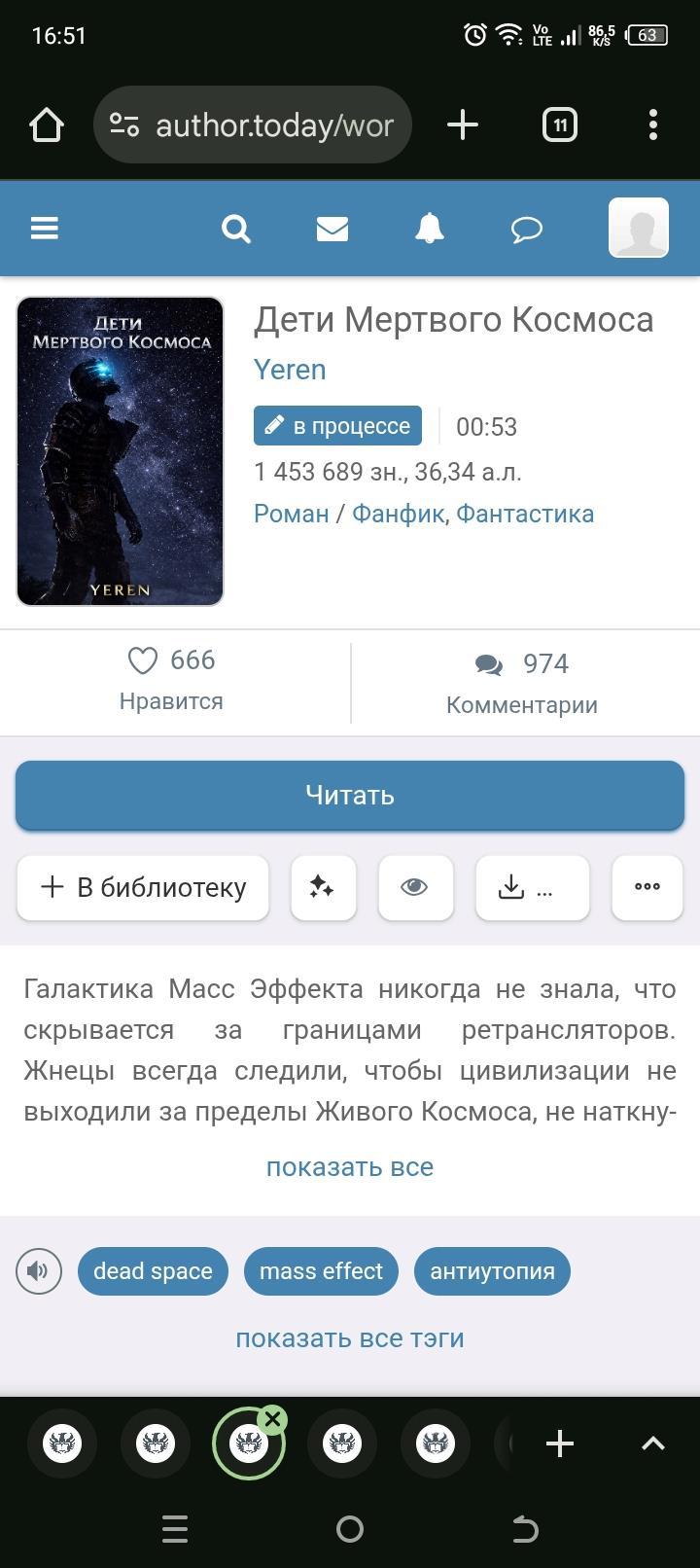Expand description with показать все
700x1568 pixels.
coord(350,1167)
